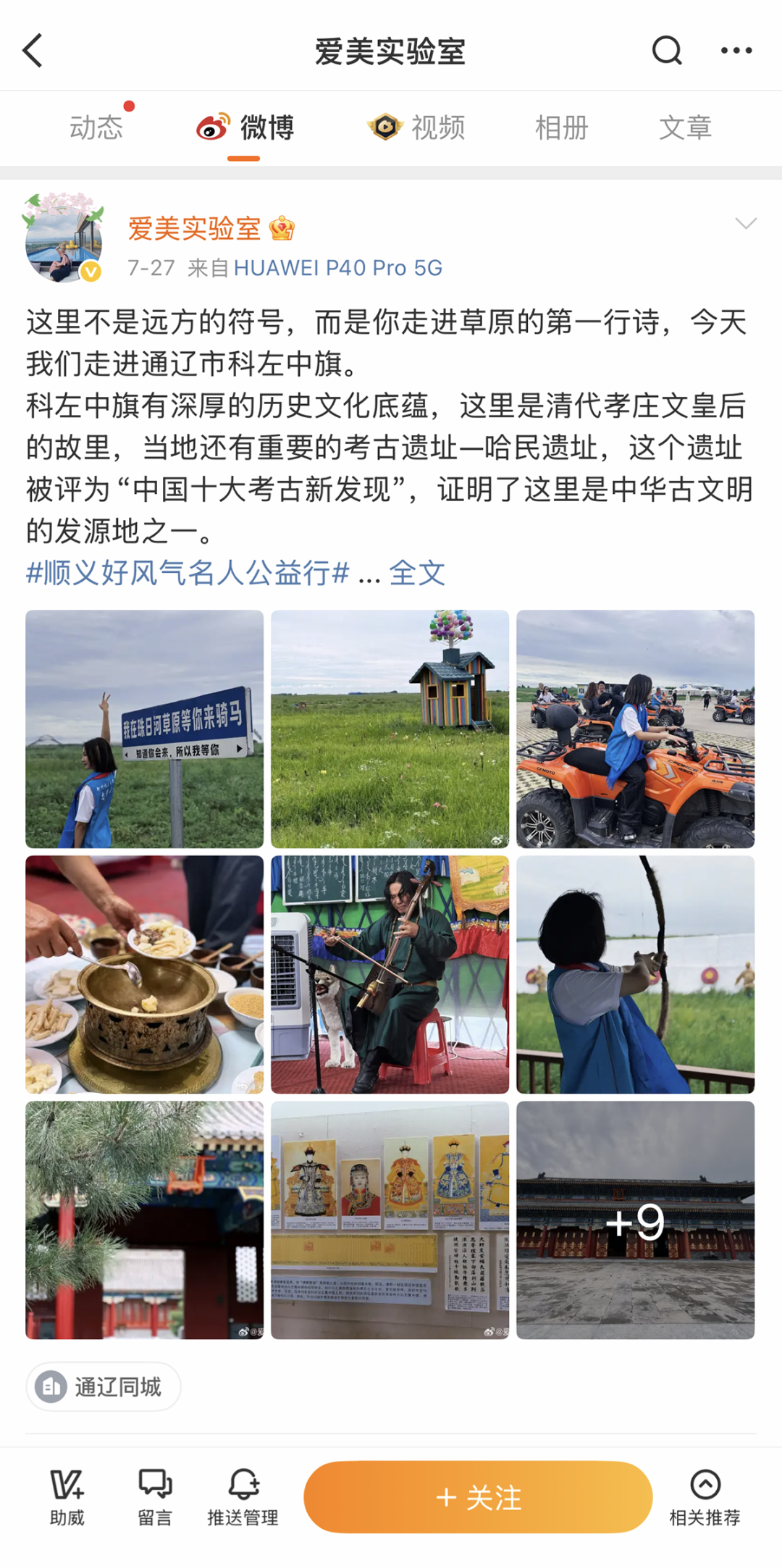This screenshot has height=1568, width=782.
Task: Switch to the 视频 tab
Action: tap(416, 127)
